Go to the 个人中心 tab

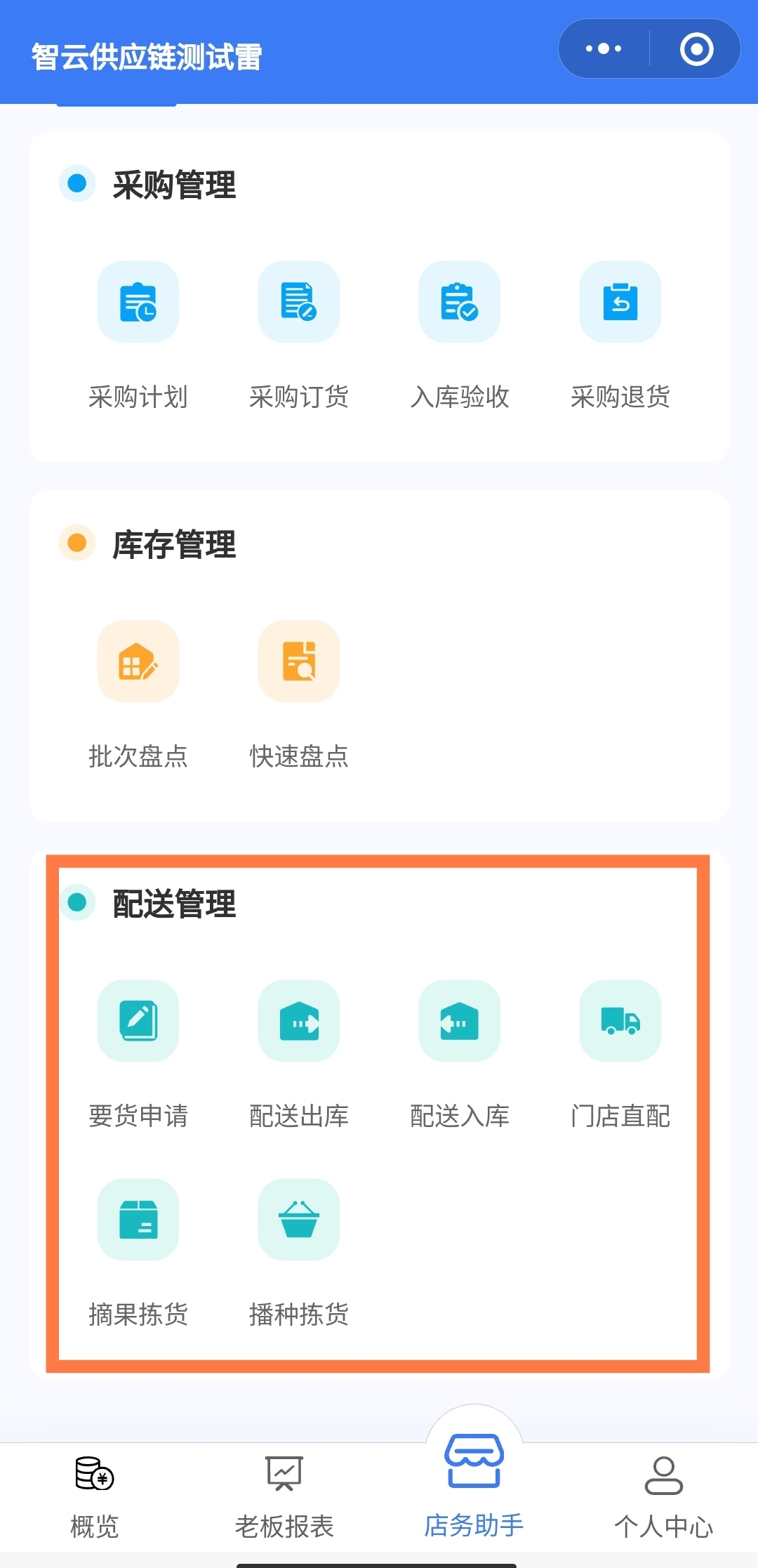[663, 1496]
